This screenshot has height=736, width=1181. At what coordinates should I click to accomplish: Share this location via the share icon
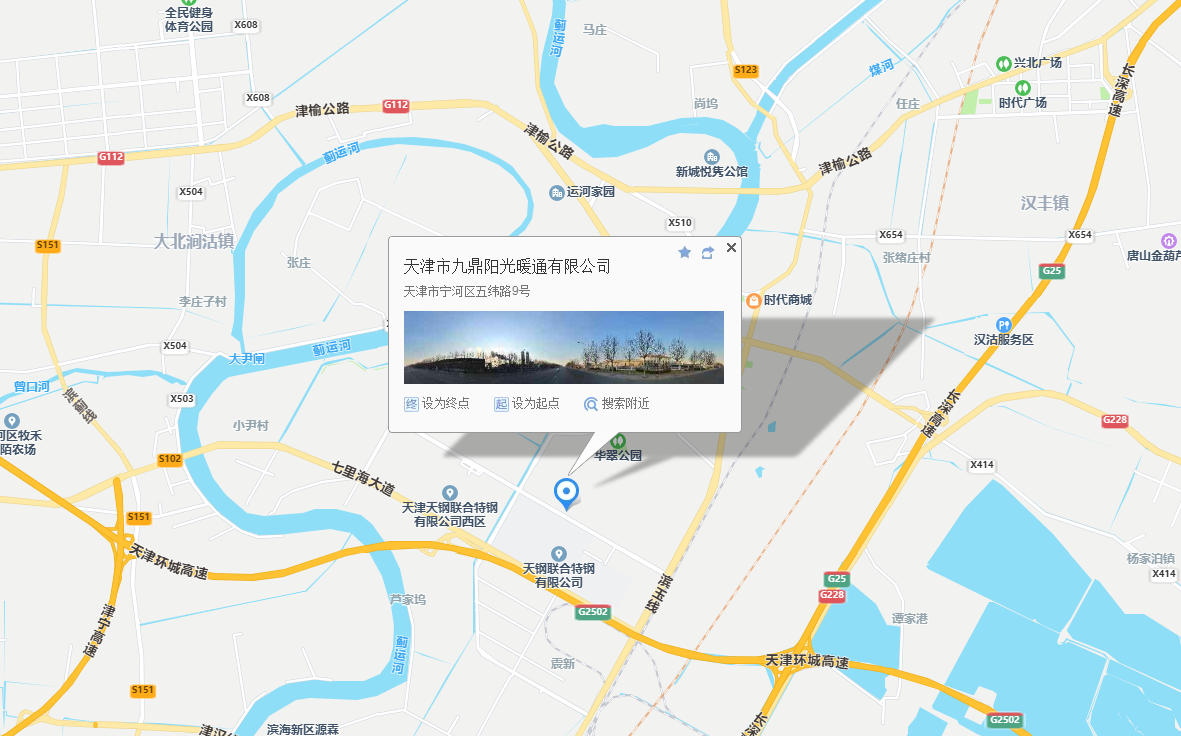(707, 253)
